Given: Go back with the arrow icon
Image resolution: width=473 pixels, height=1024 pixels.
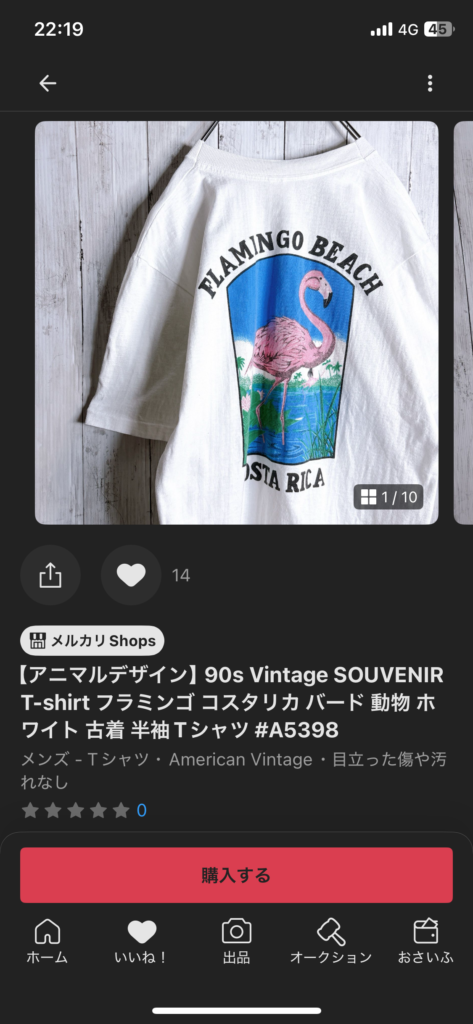Looking at the screenshot, I should (x=48, y=83).
